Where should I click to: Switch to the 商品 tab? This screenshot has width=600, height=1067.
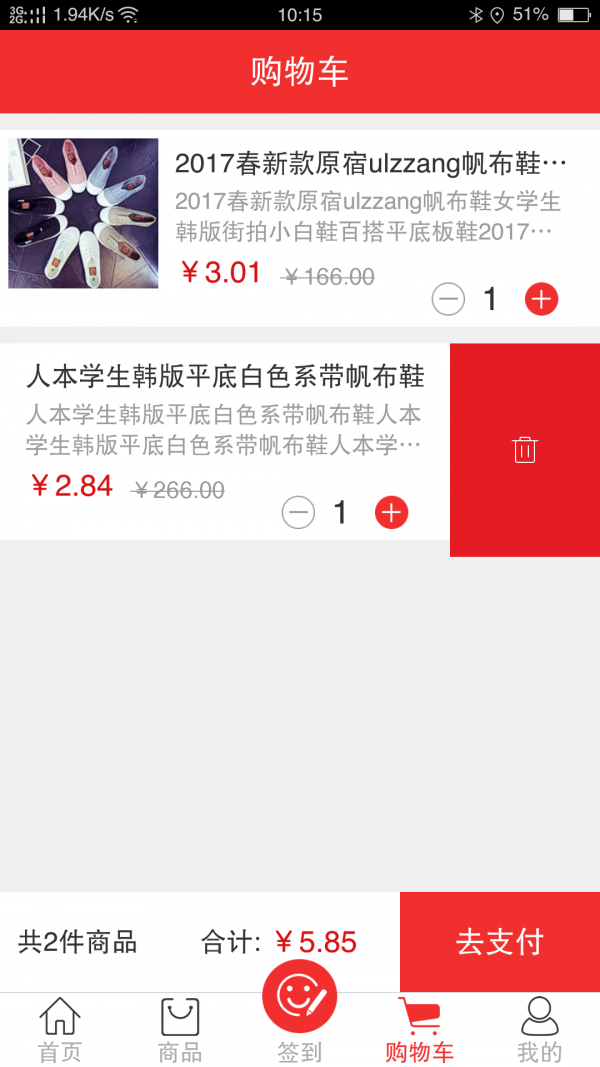coord(180,1030)
